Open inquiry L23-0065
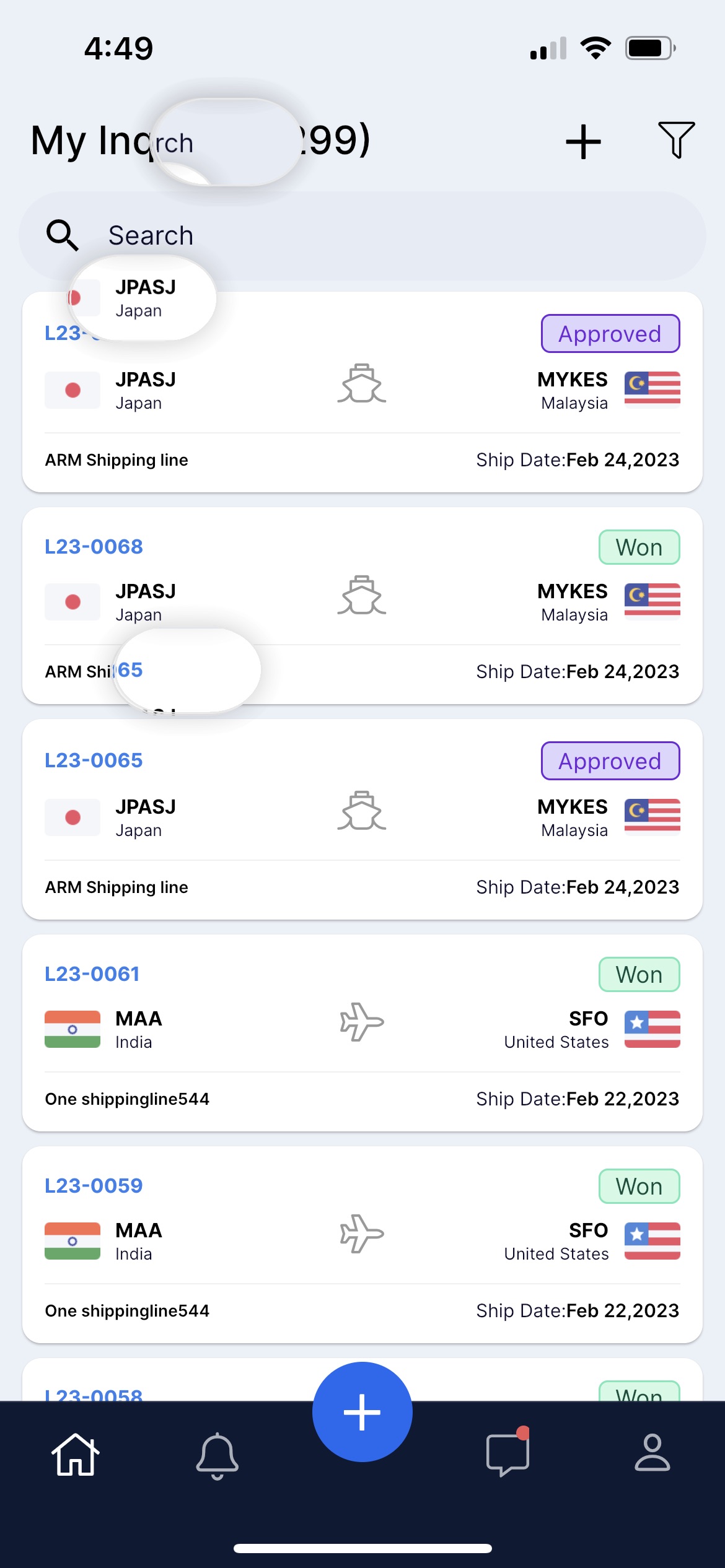The height and width of the screenshot is (1568, 725). pos(94,760)
